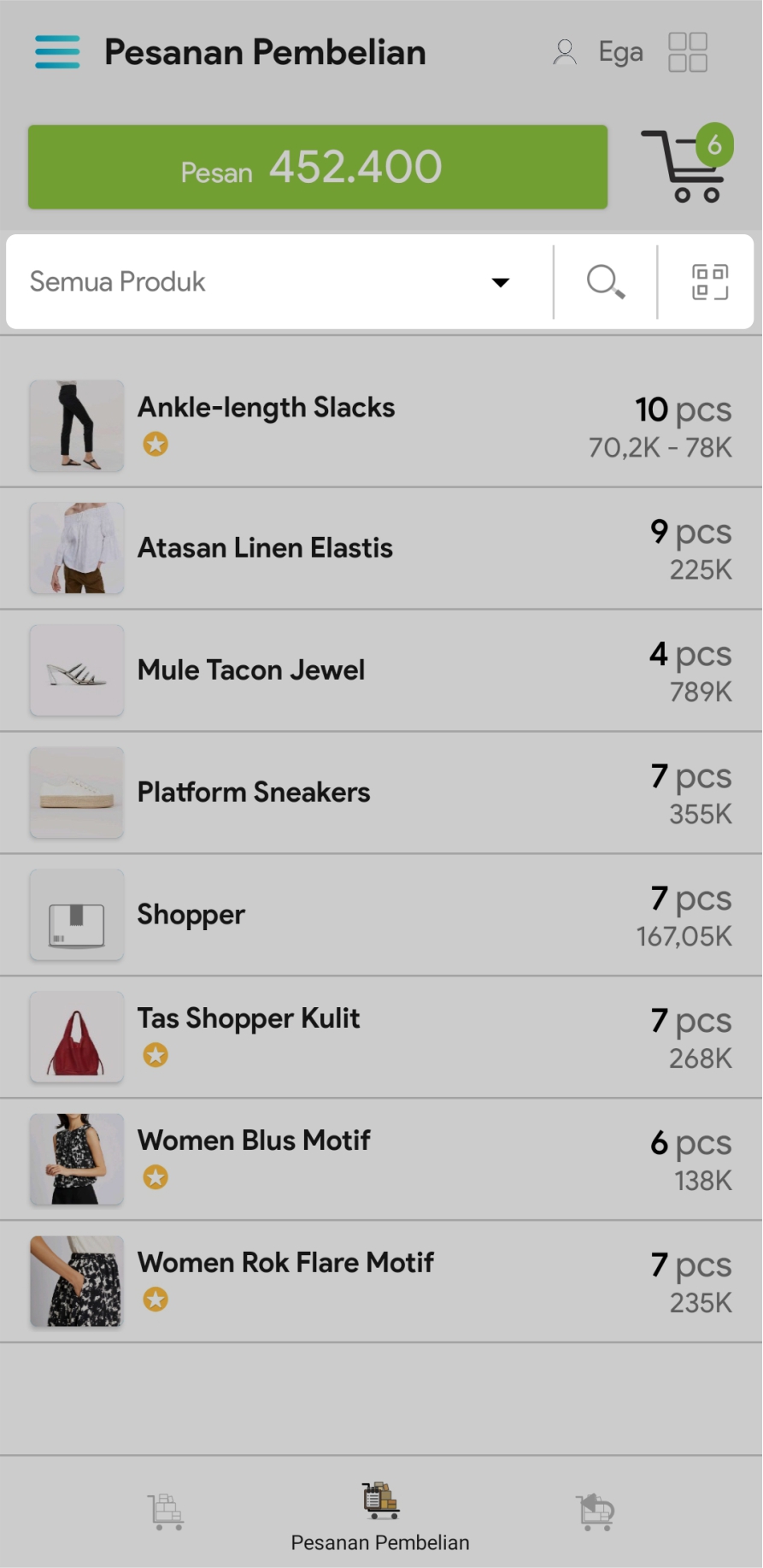This screenshot has width=763, height=1568.
Task: Open Women Blus Motif item
Action: click(x=381, y=1159)
